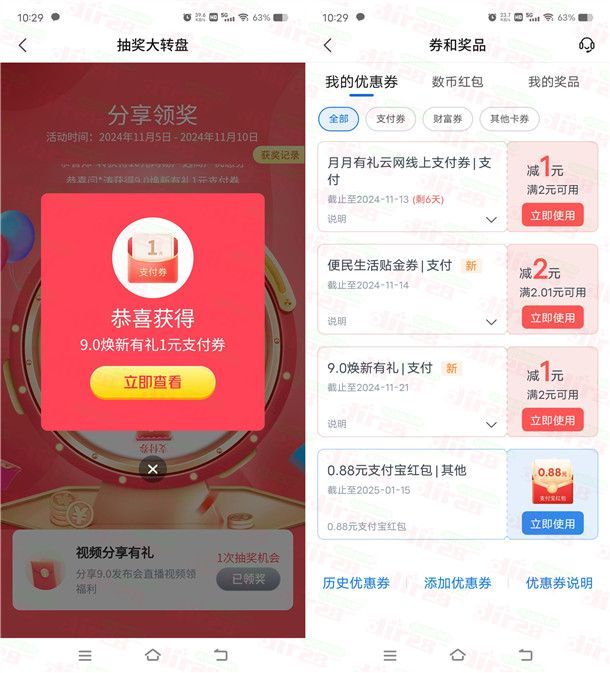Use the 0.88支付宝红包 now
The image size is (610, 673).
coord(552,523)
